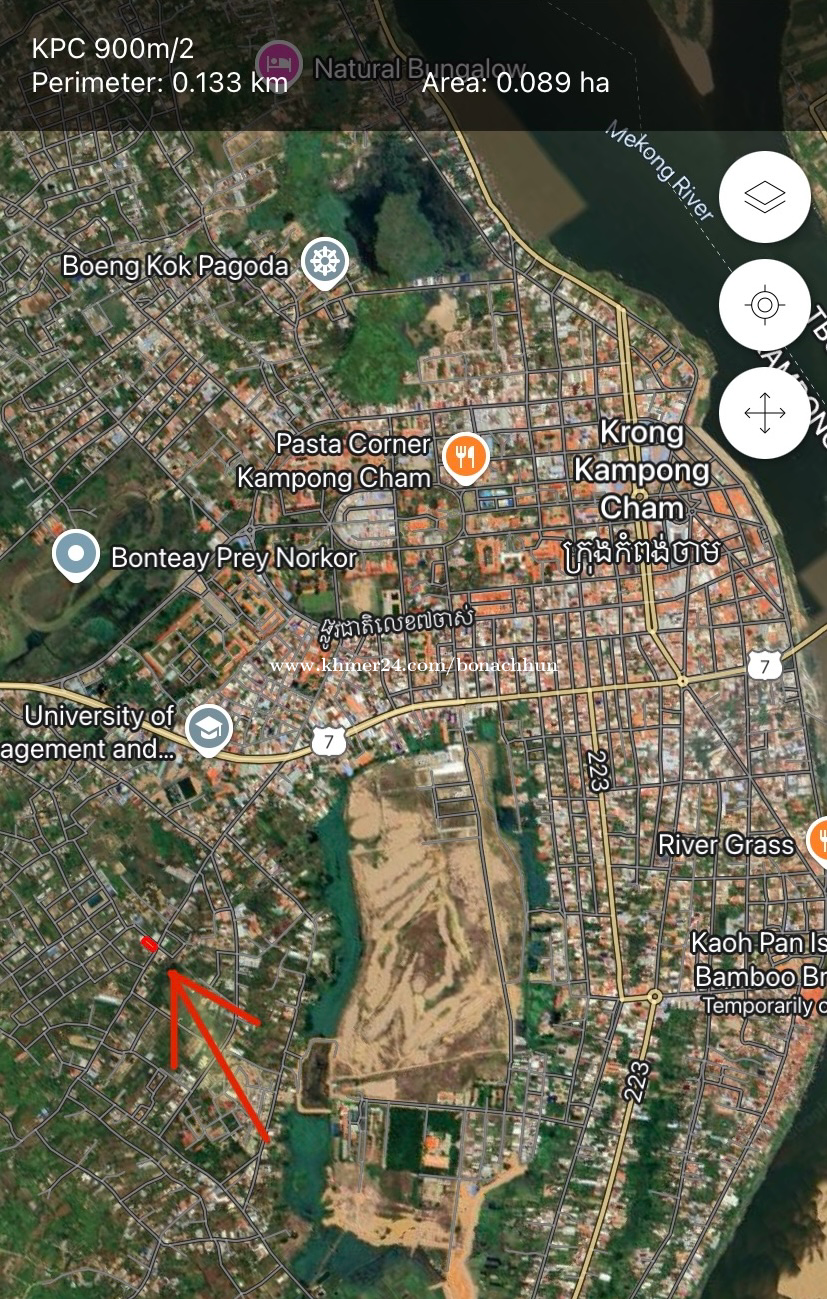Open Pasta Corner Kampong Cham restaurant pin
This screenshot has height=1299, width=827.
[465, 458]
